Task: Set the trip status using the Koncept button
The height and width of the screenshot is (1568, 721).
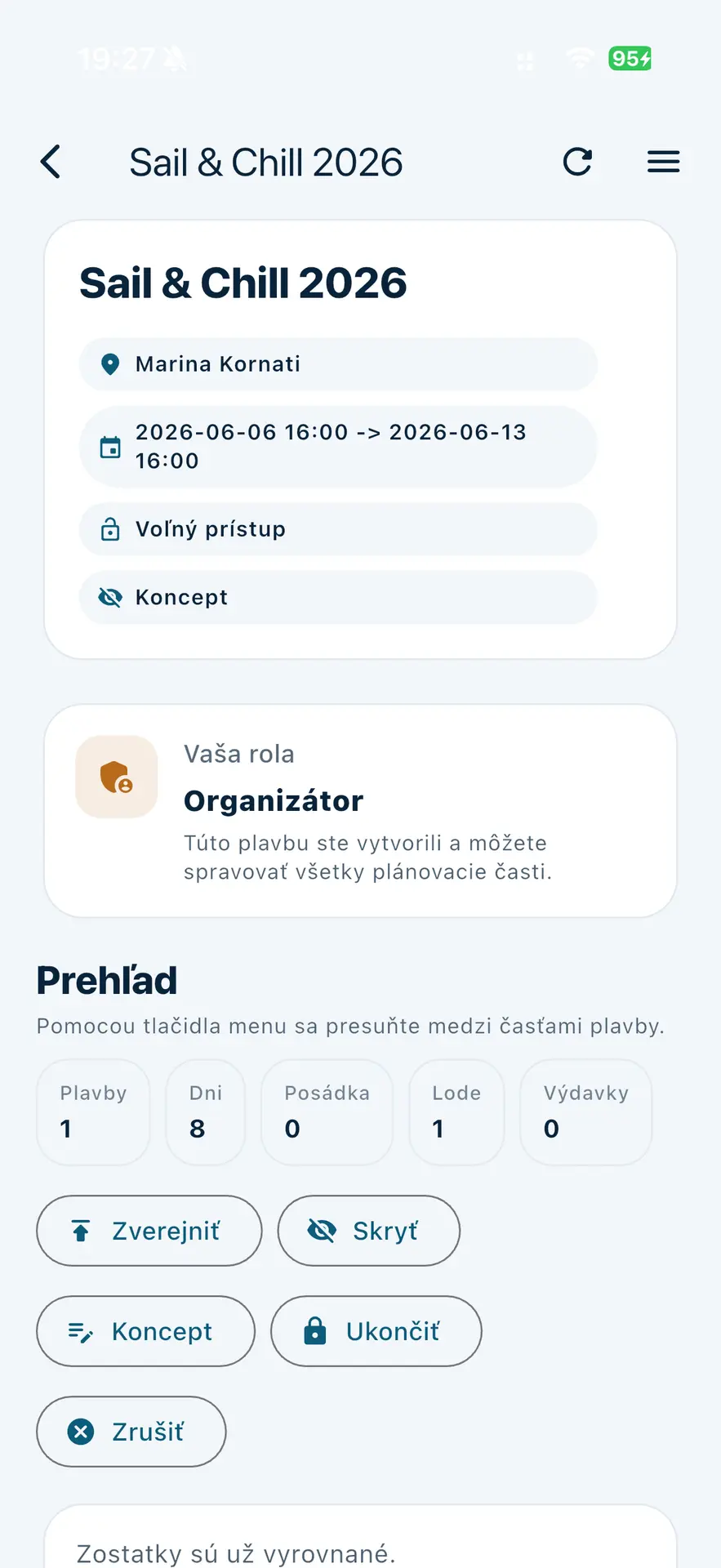Action: click(145, 1331)
